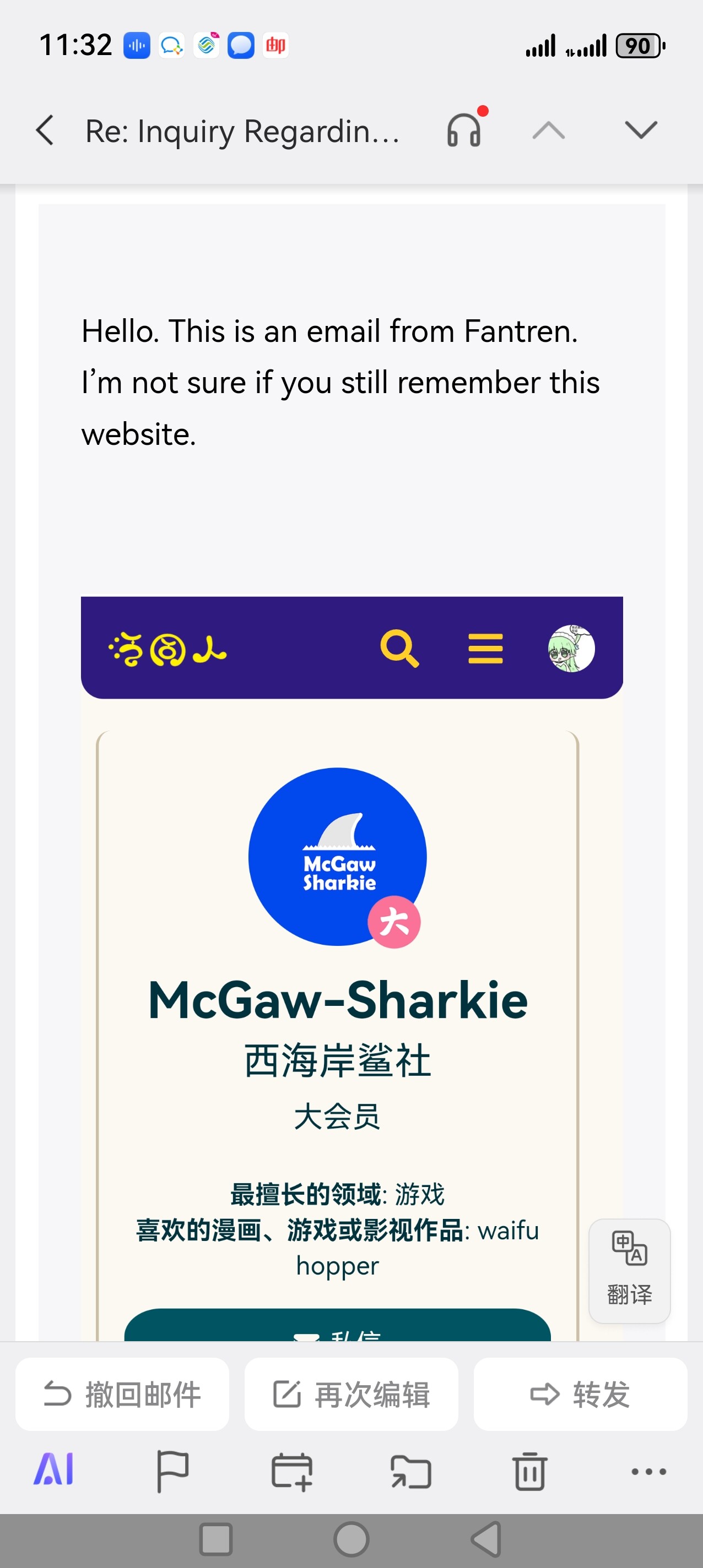Jump to the next email arrow
Image resolution: width=703 pixels, height=1568 pixels.
(641, 129)
